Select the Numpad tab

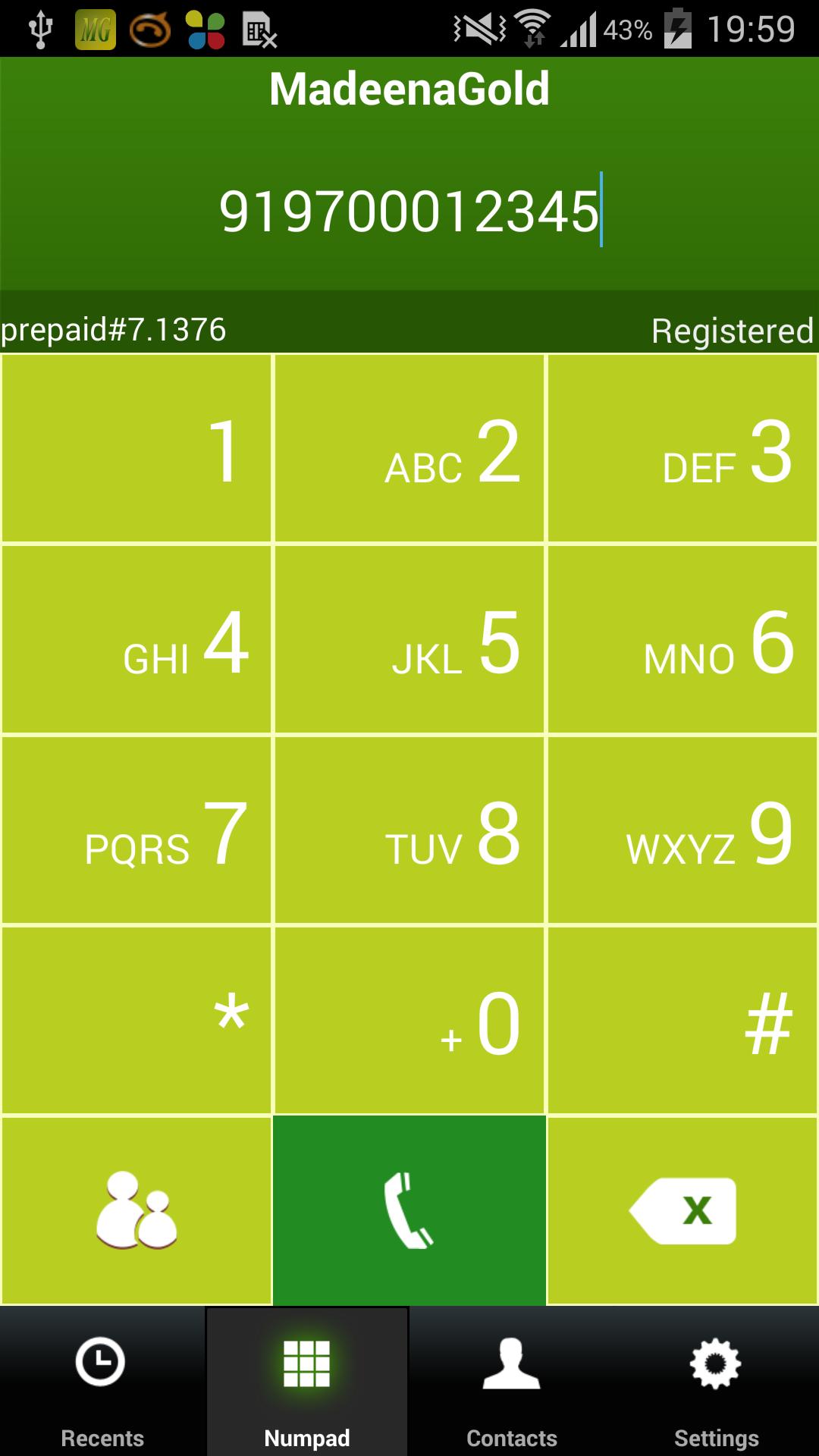click(x=307, y=1382)
